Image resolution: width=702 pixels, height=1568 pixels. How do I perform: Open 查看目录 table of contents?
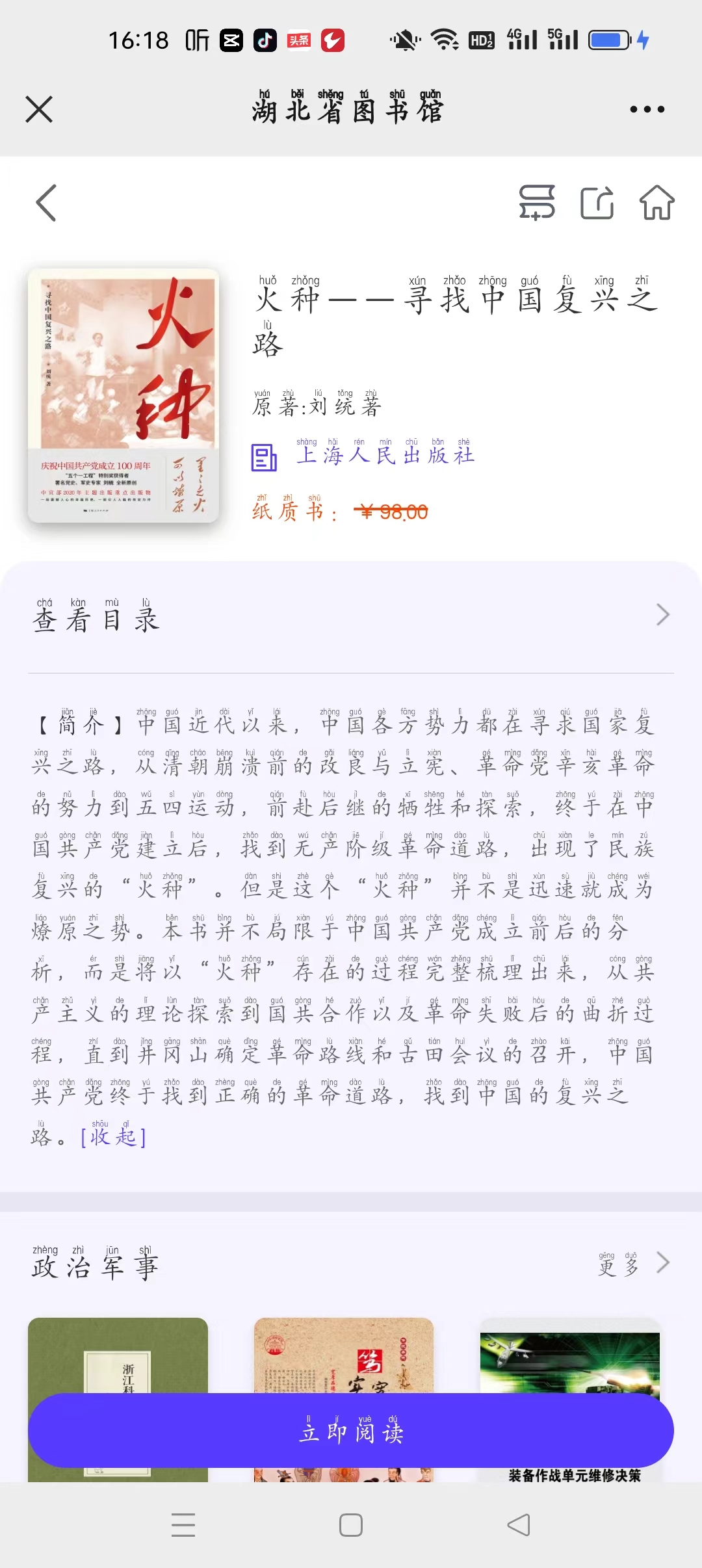pyautogui.click(x=351, y=616)
